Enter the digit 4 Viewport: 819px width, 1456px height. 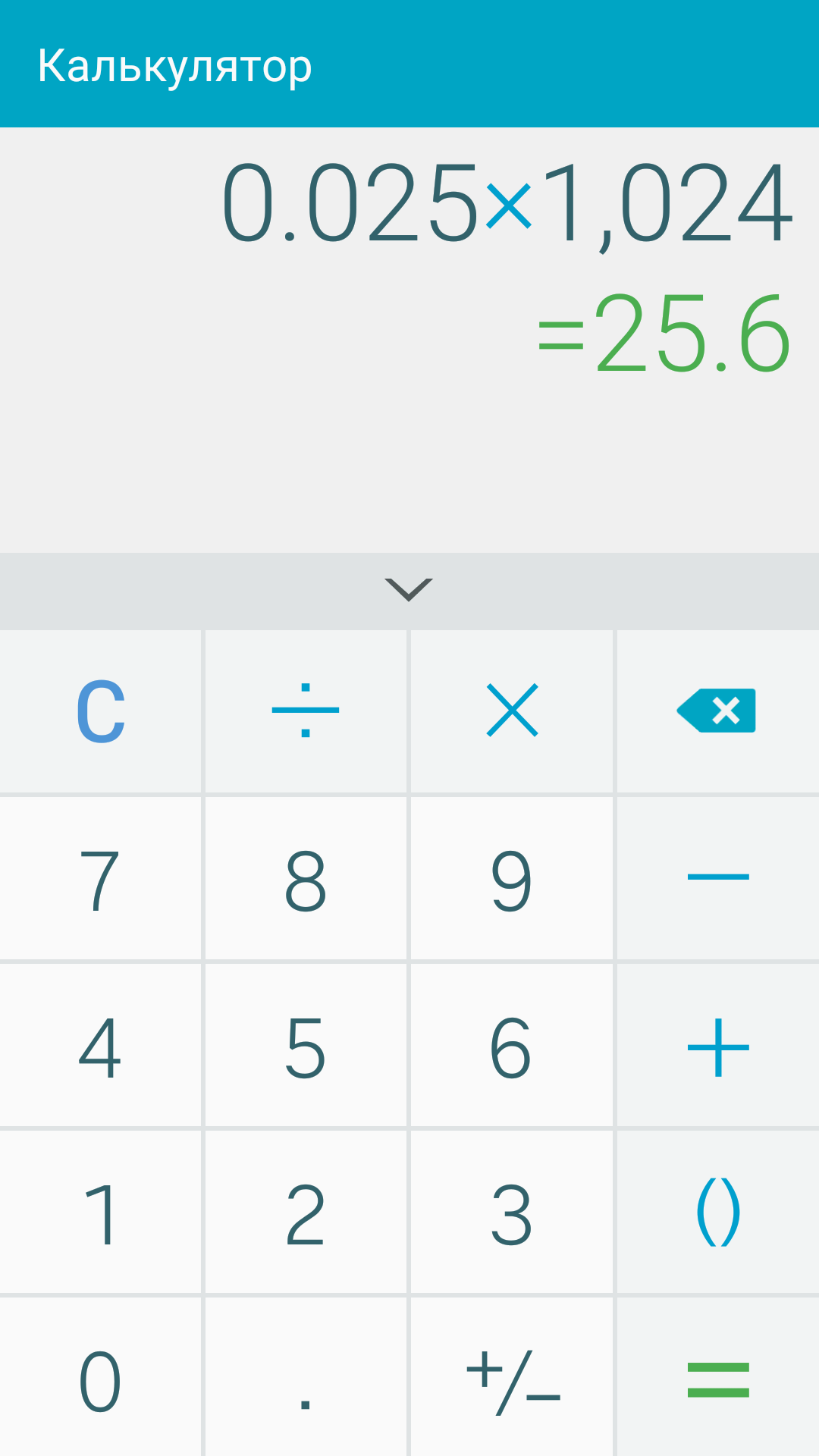tap(101, 1045)
